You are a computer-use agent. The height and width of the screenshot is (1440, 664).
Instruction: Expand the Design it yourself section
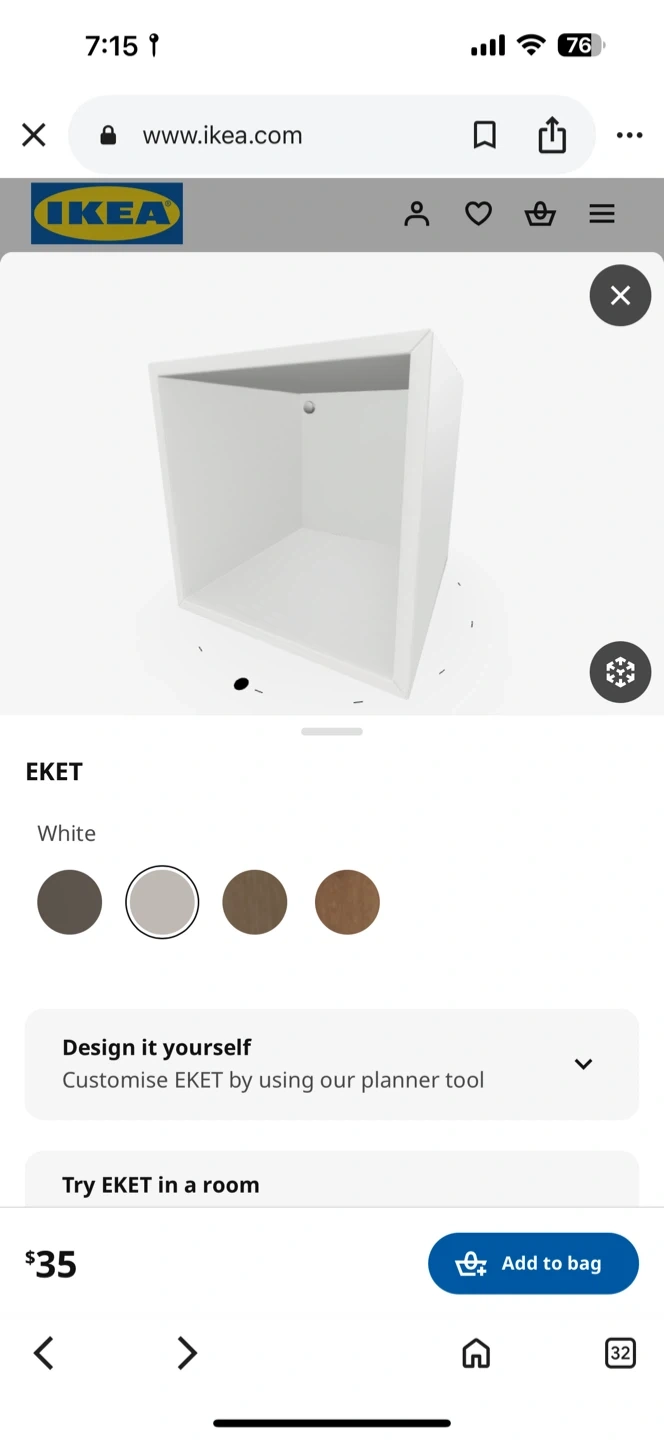coord(332,1064)
